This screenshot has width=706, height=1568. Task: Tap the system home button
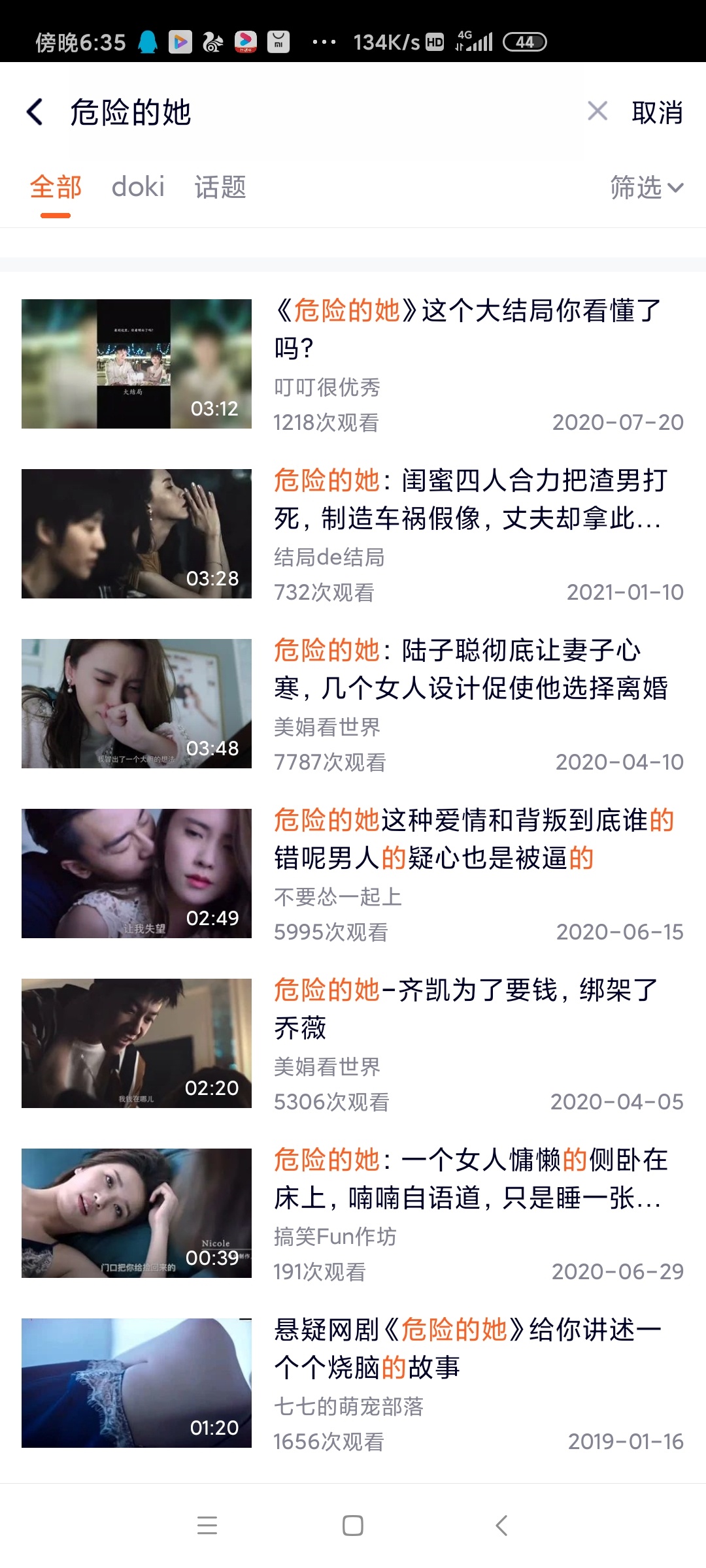pos(353,1526)
